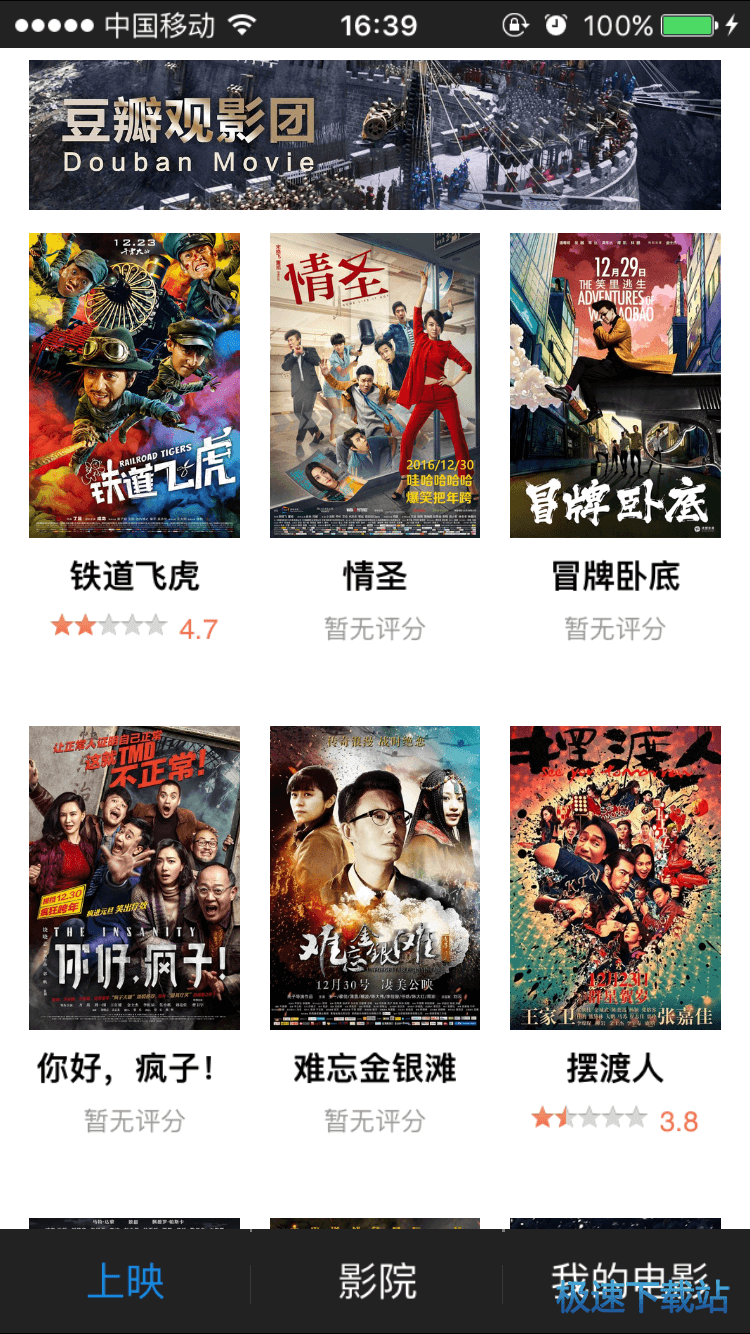The width and height of the screenshot is (750, 1334).
Task: Tap the 难忘金银滩 movie card
Action: pyautogui.click(x=375, y=878)
